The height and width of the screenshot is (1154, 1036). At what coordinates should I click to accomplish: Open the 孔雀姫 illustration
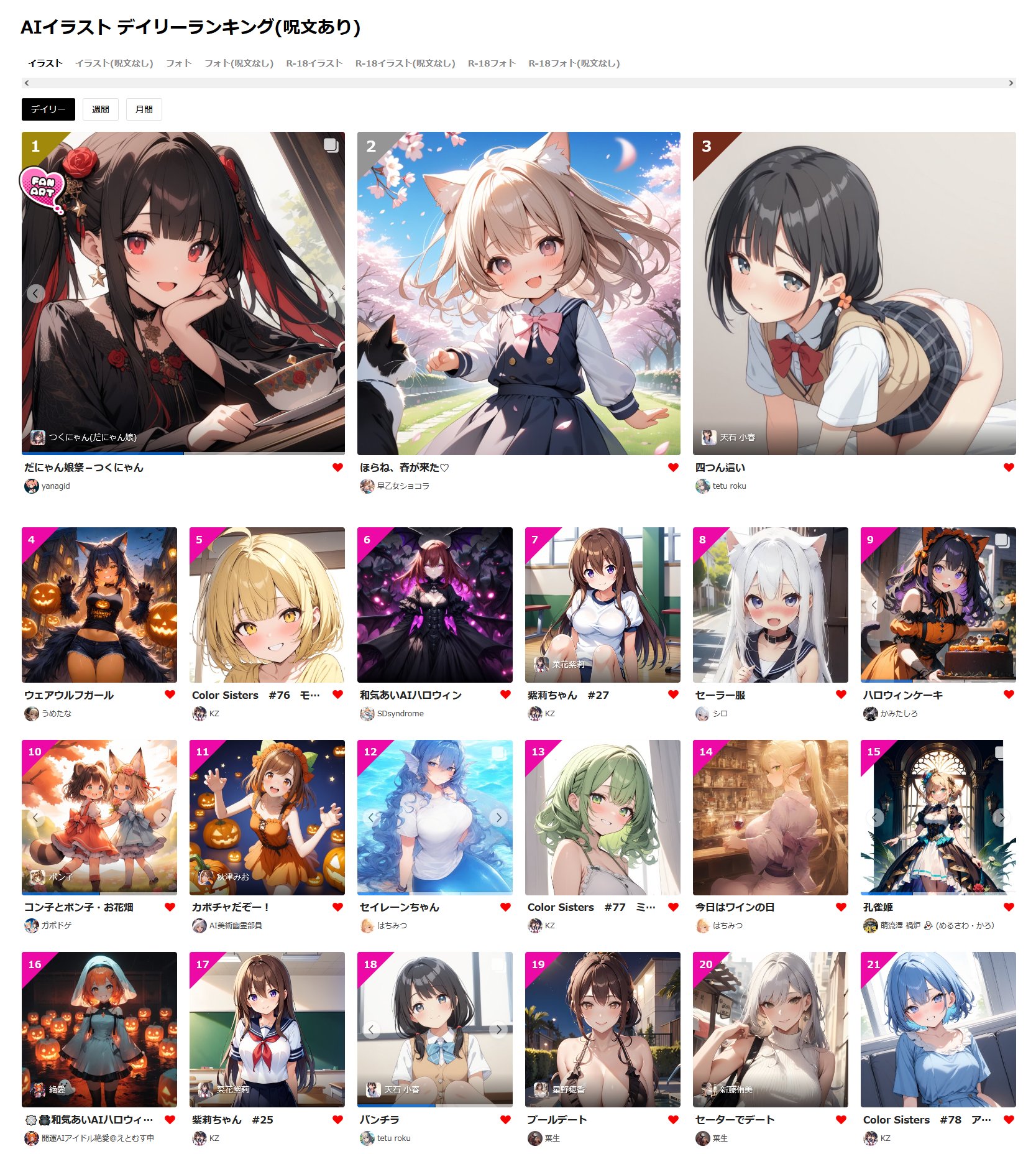938,817
